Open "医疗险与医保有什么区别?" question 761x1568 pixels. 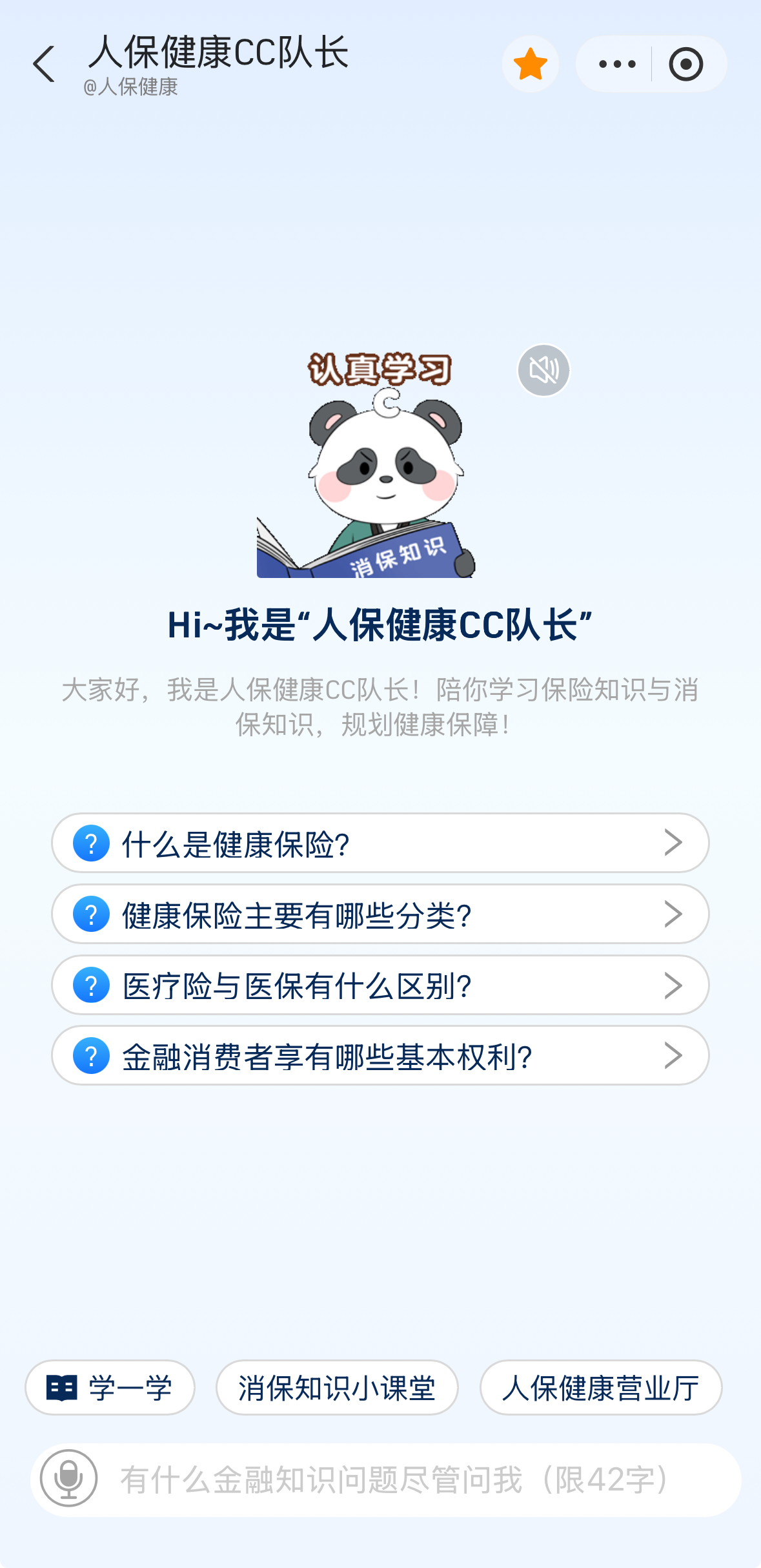coord(380,985)
